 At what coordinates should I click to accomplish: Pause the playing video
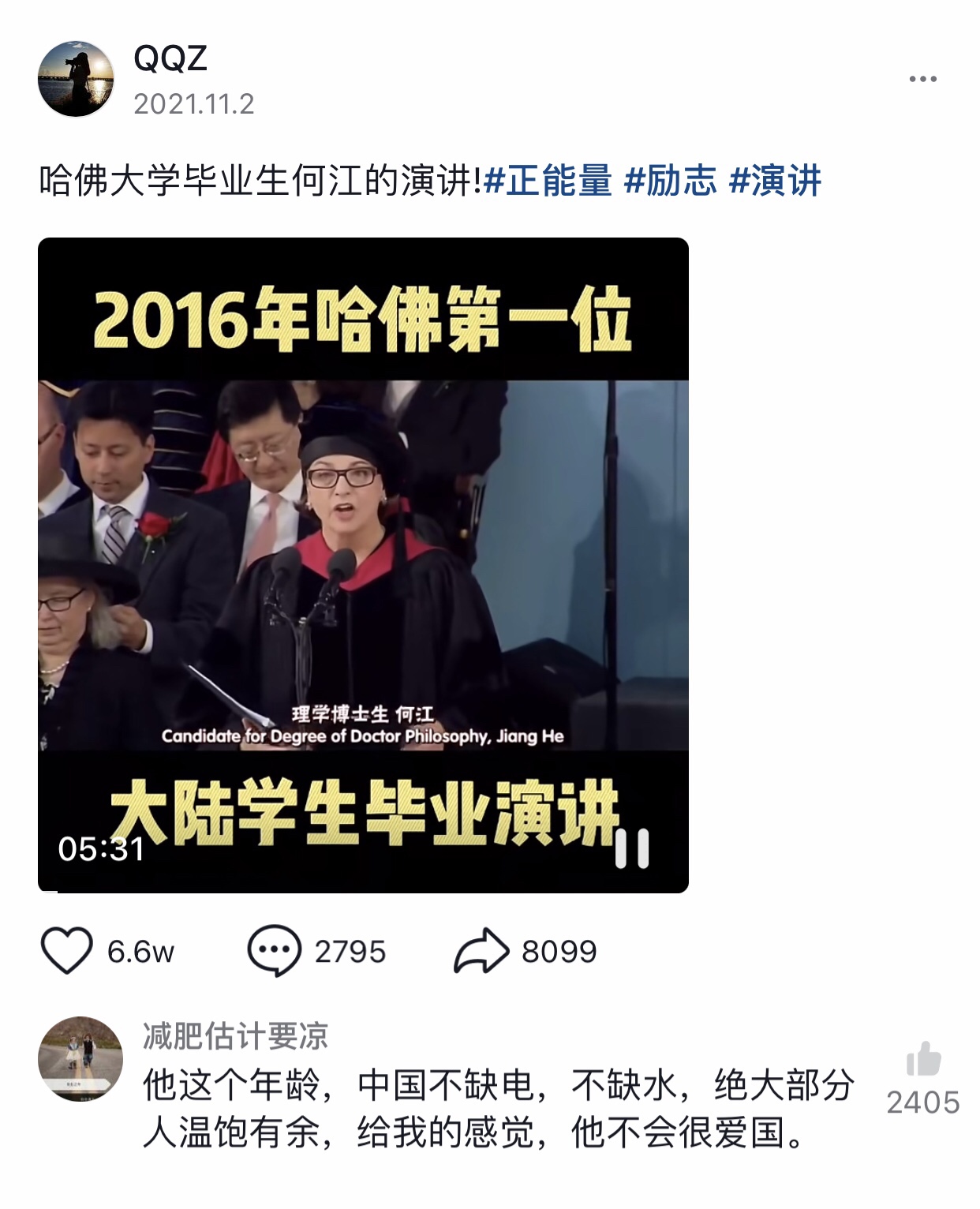point(631,848)
